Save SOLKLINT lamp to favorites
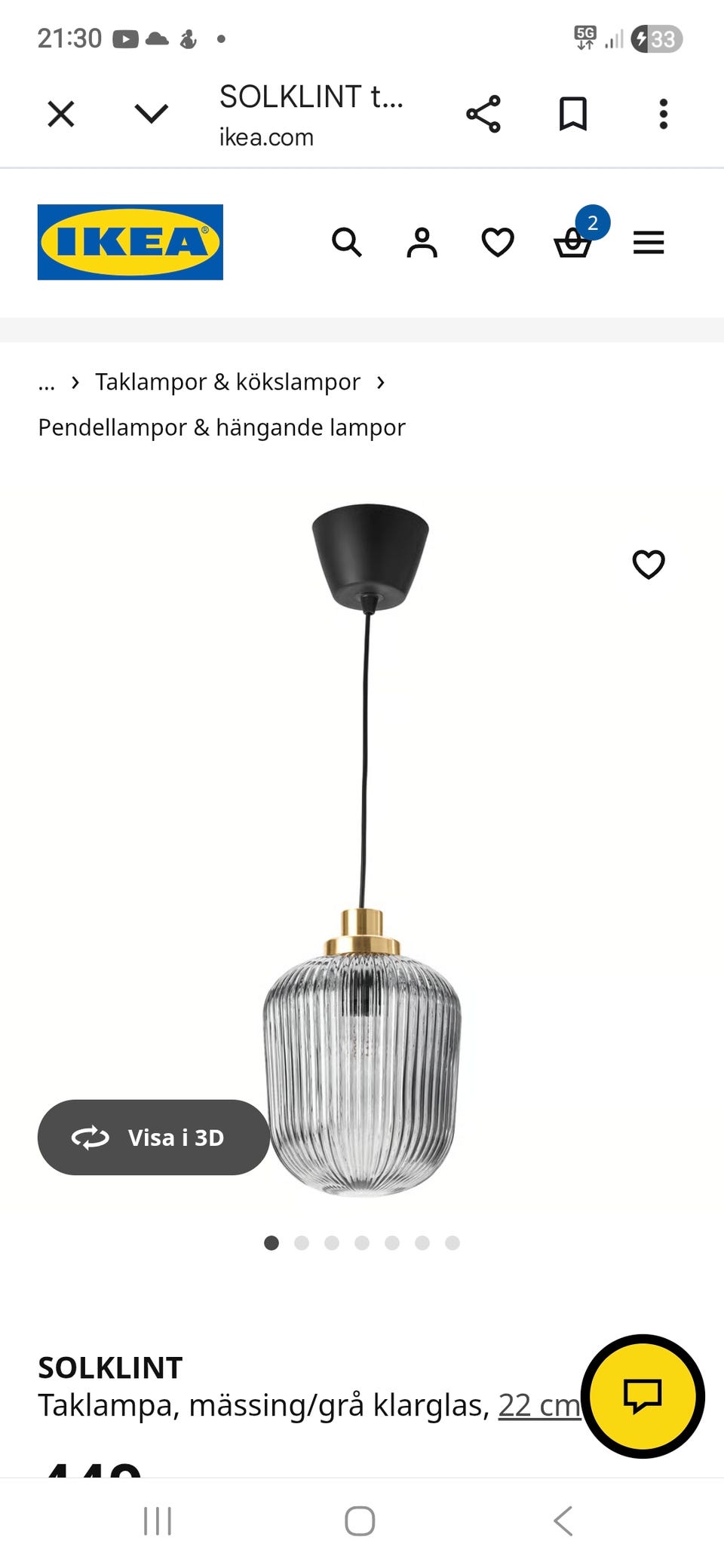The width and height of the screenshot is (724, 1568). [649, 564]
